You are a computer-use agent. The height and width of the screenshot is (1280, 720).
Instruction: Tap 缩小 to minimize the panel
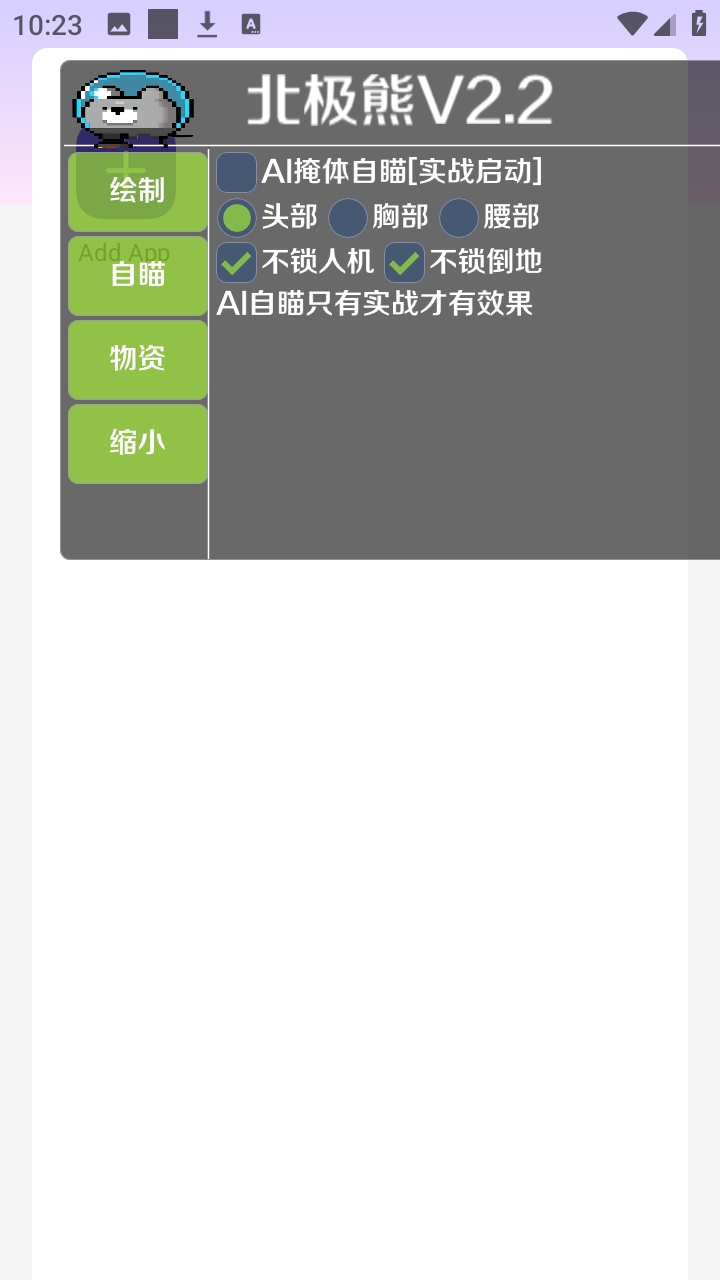point(138,443)
